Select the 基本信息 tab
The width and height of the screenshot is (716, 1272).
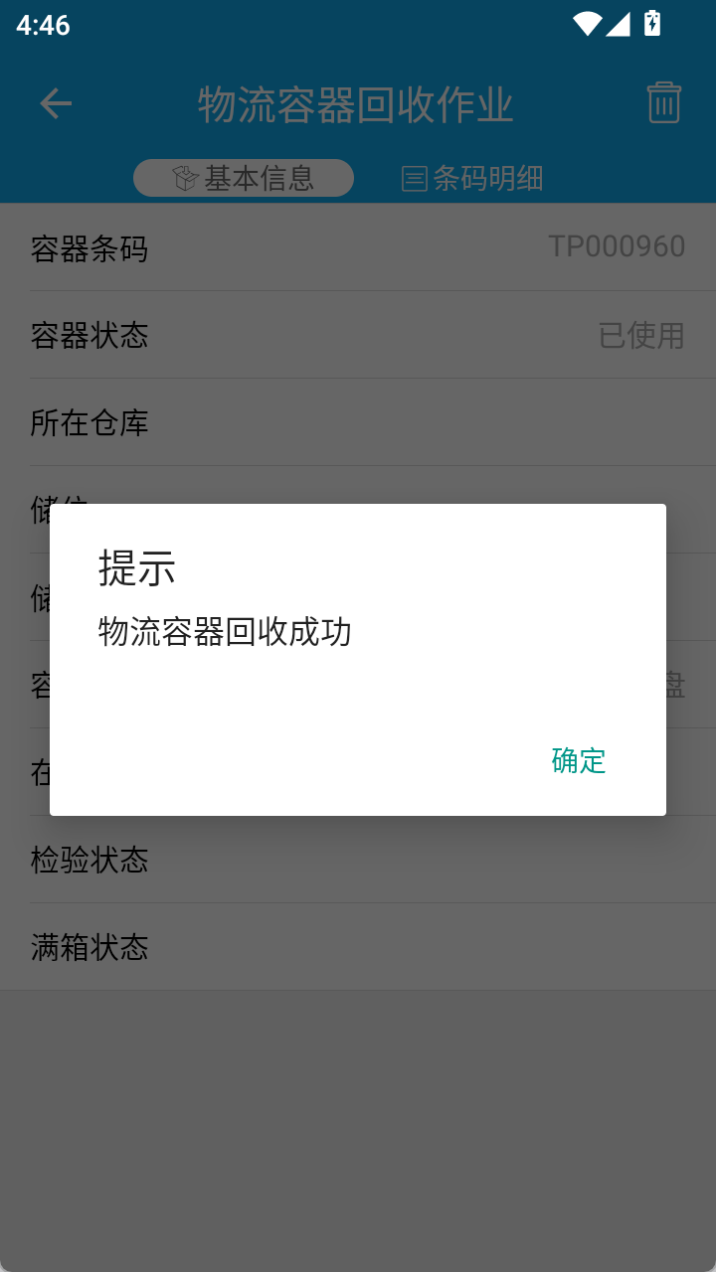point(244,178)
